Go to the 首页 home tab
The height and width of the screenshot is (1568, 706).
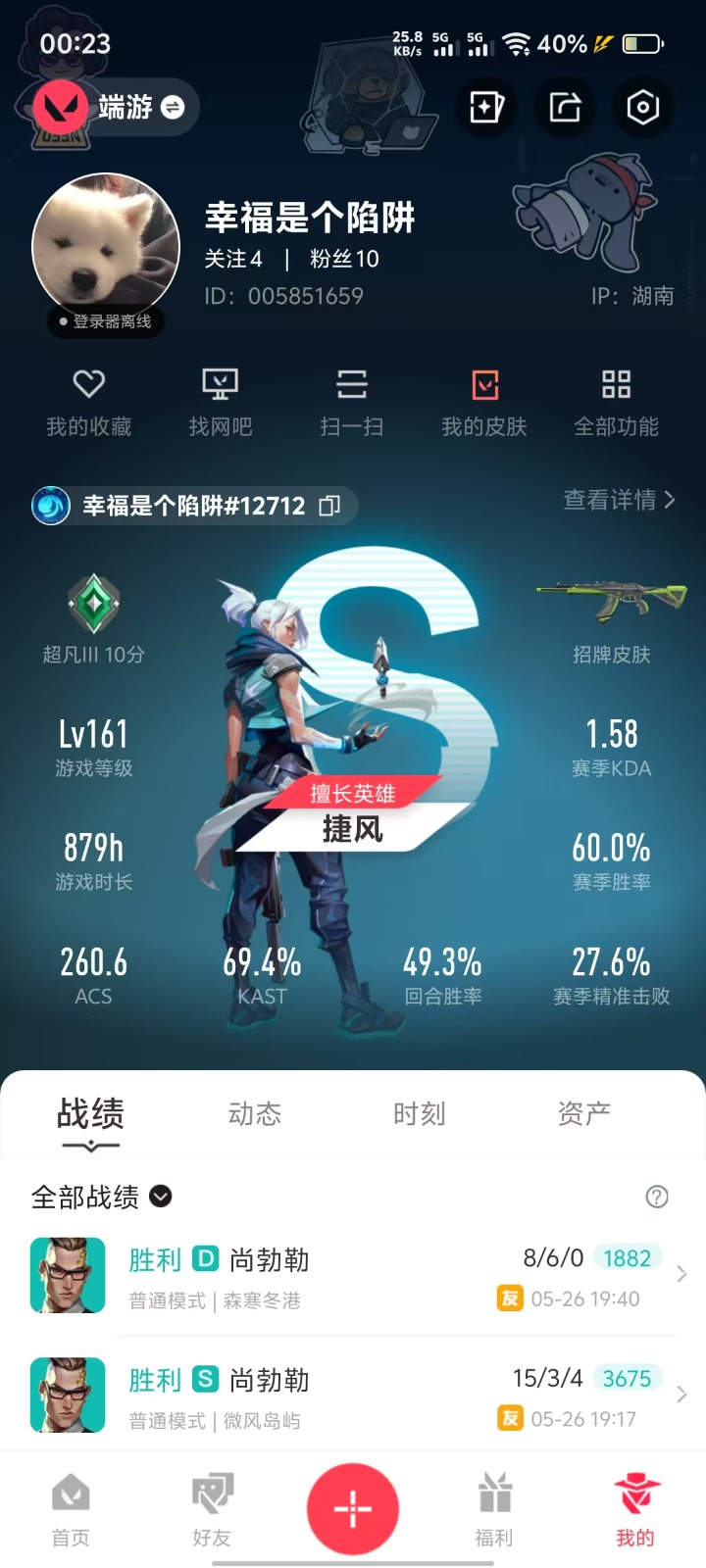pos(71,1510)
